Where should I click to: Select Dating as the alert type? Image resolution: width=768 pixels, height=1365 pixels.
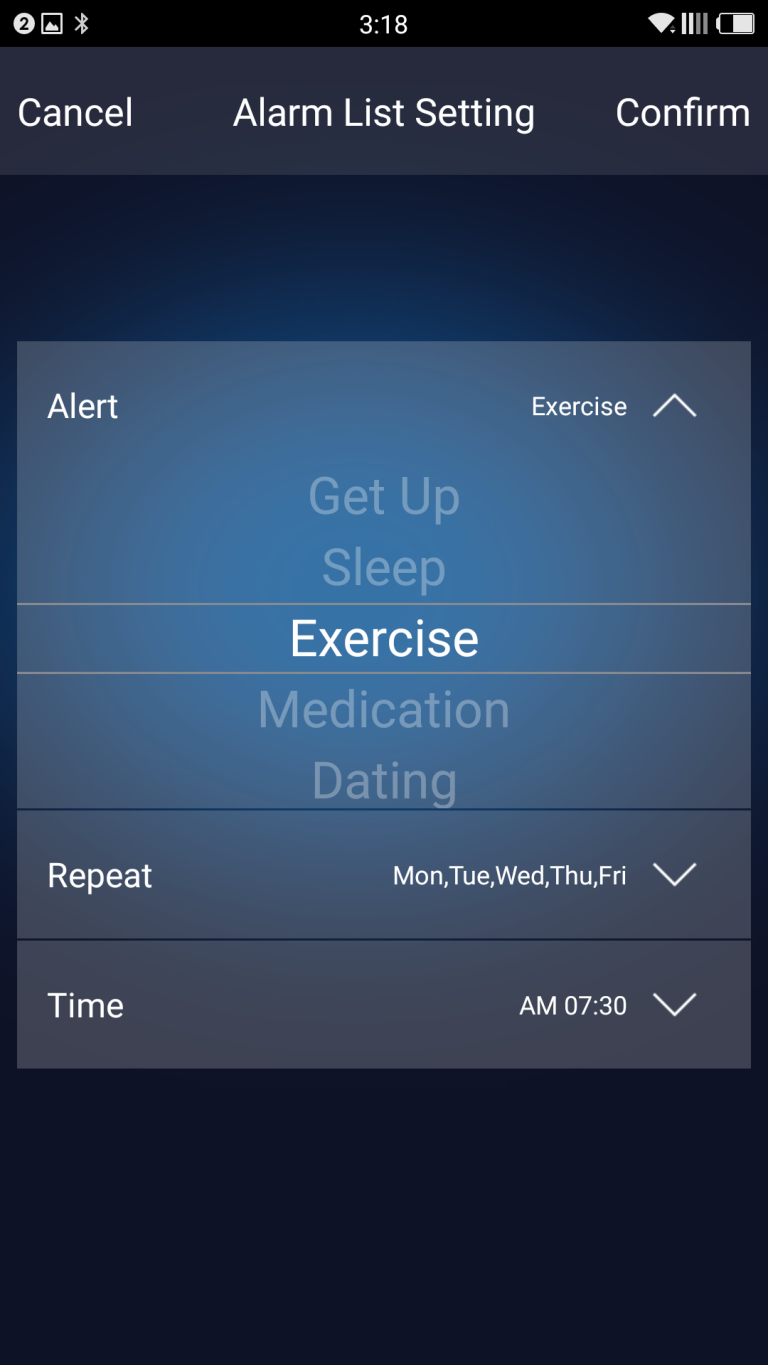coord(384,780)
